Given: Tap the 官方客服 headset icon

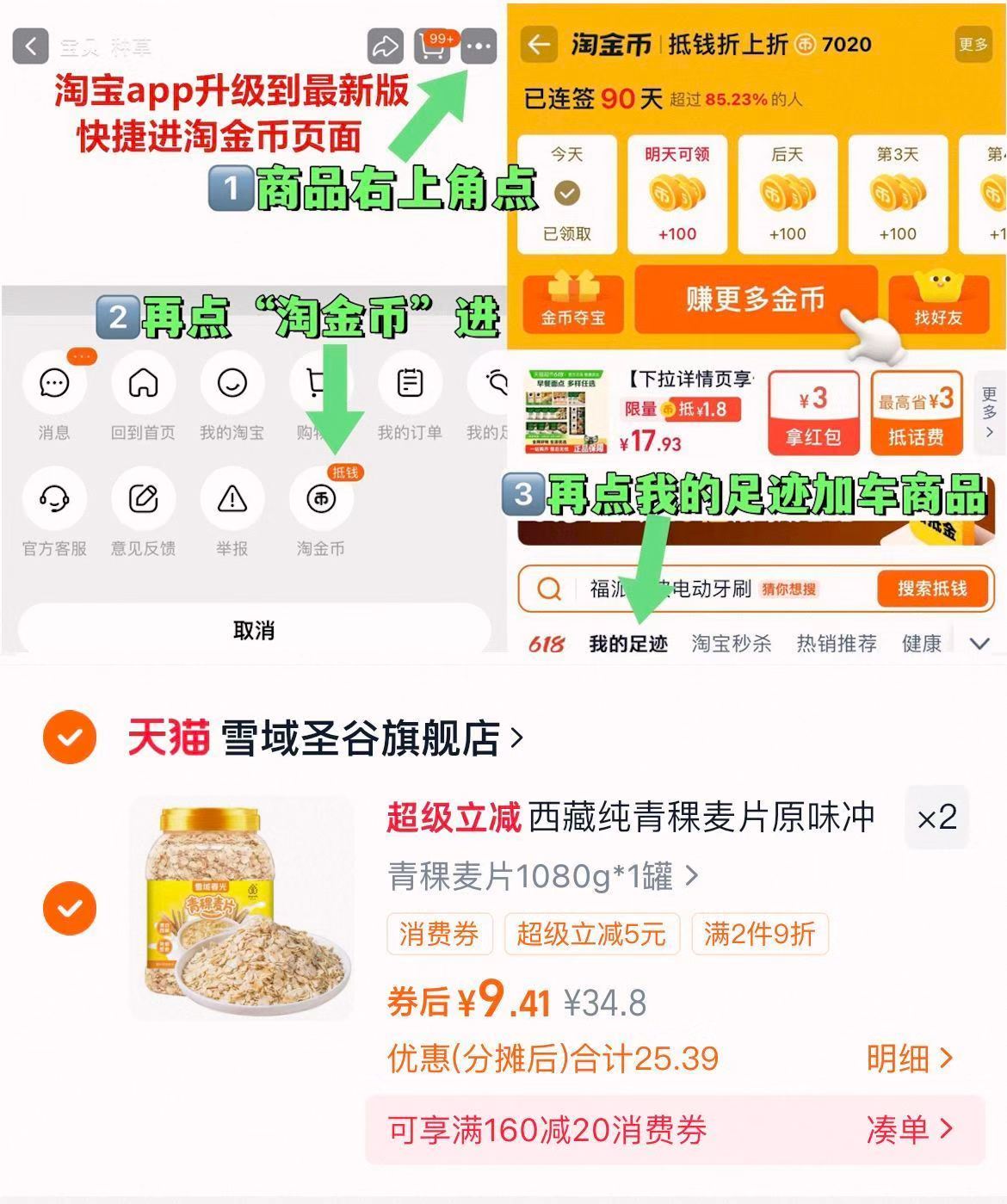Looking at the screenshot, I should coord(54,498).
